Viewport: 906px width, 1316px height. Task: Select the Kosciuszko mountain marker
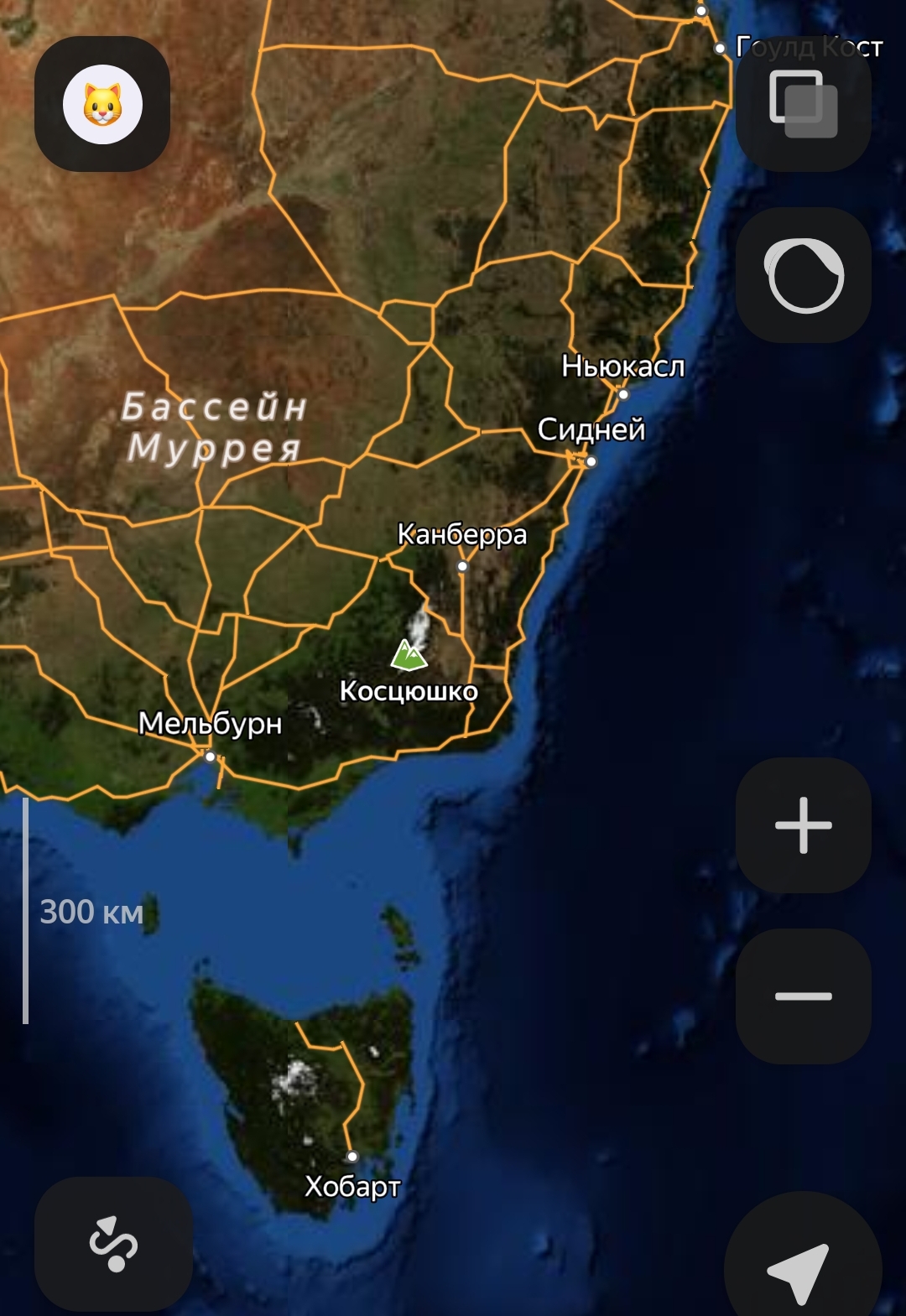tap(409, 655)
